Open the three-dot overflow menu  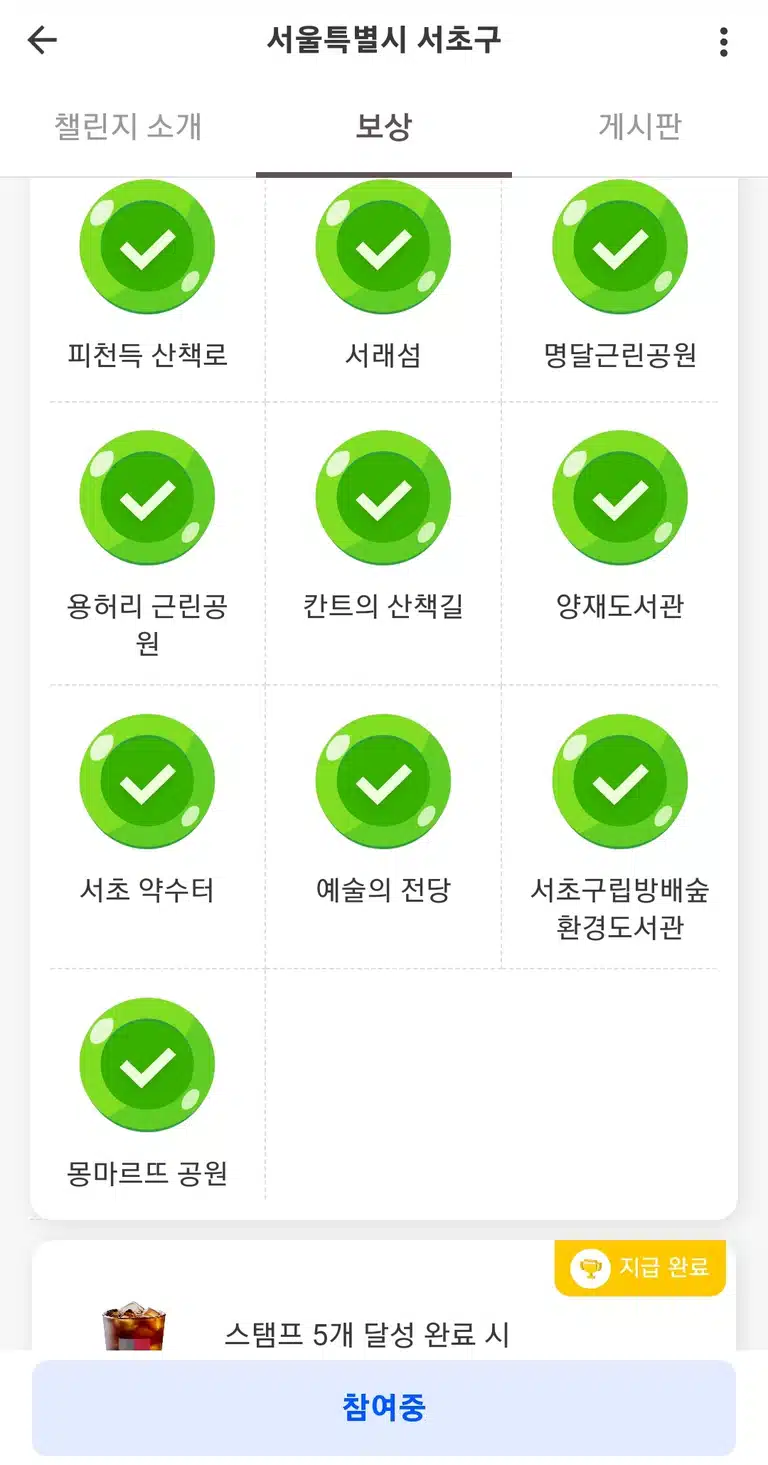pos(724,41)
